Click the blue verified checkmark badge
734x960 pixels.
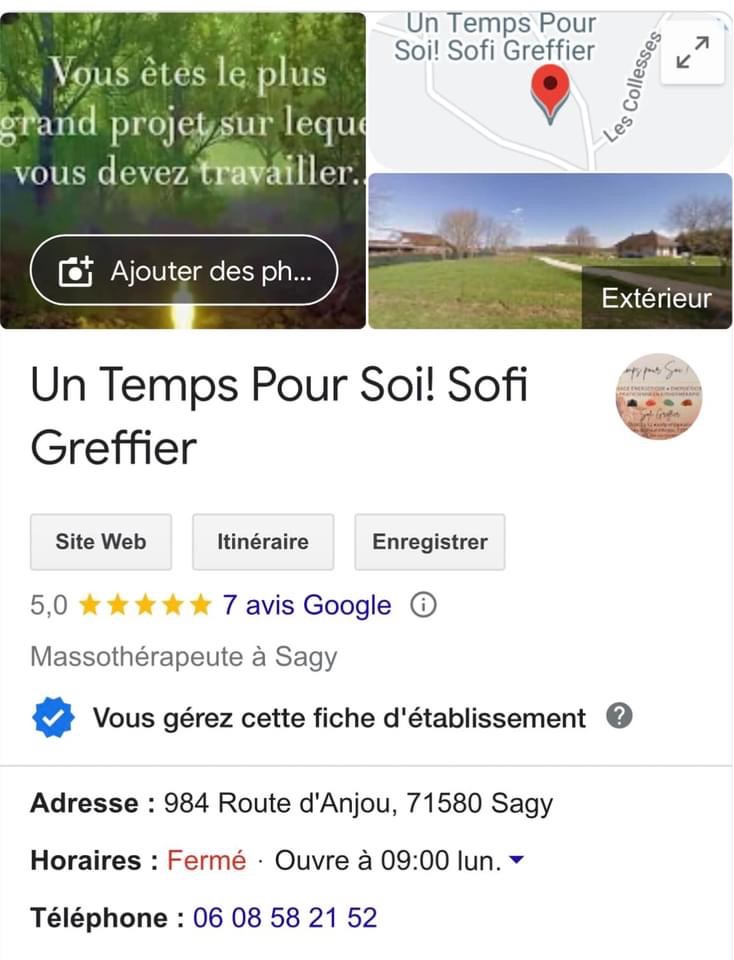coord(52,717)
